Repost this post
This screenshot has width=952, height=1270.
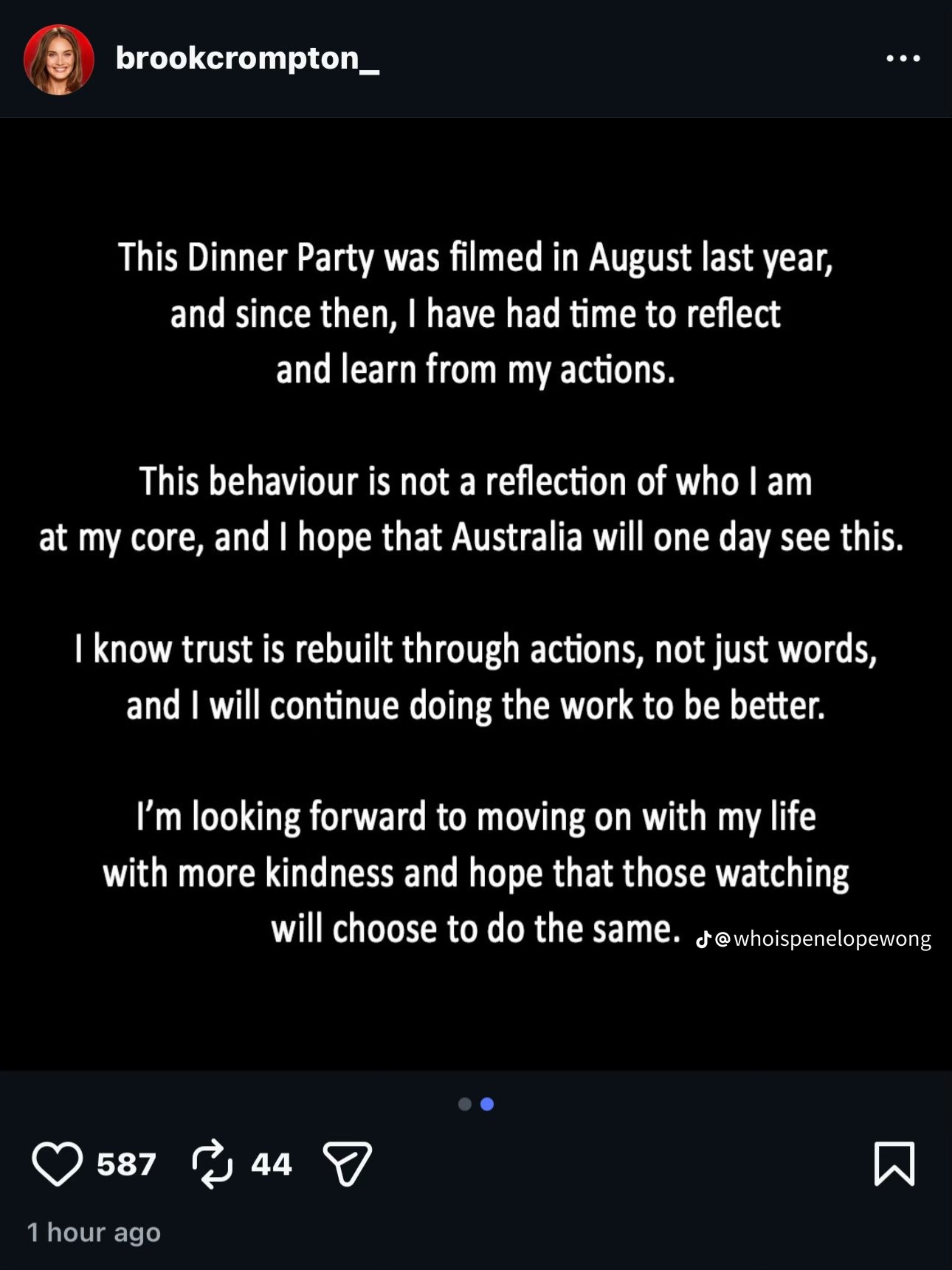tap(213, 1164)
